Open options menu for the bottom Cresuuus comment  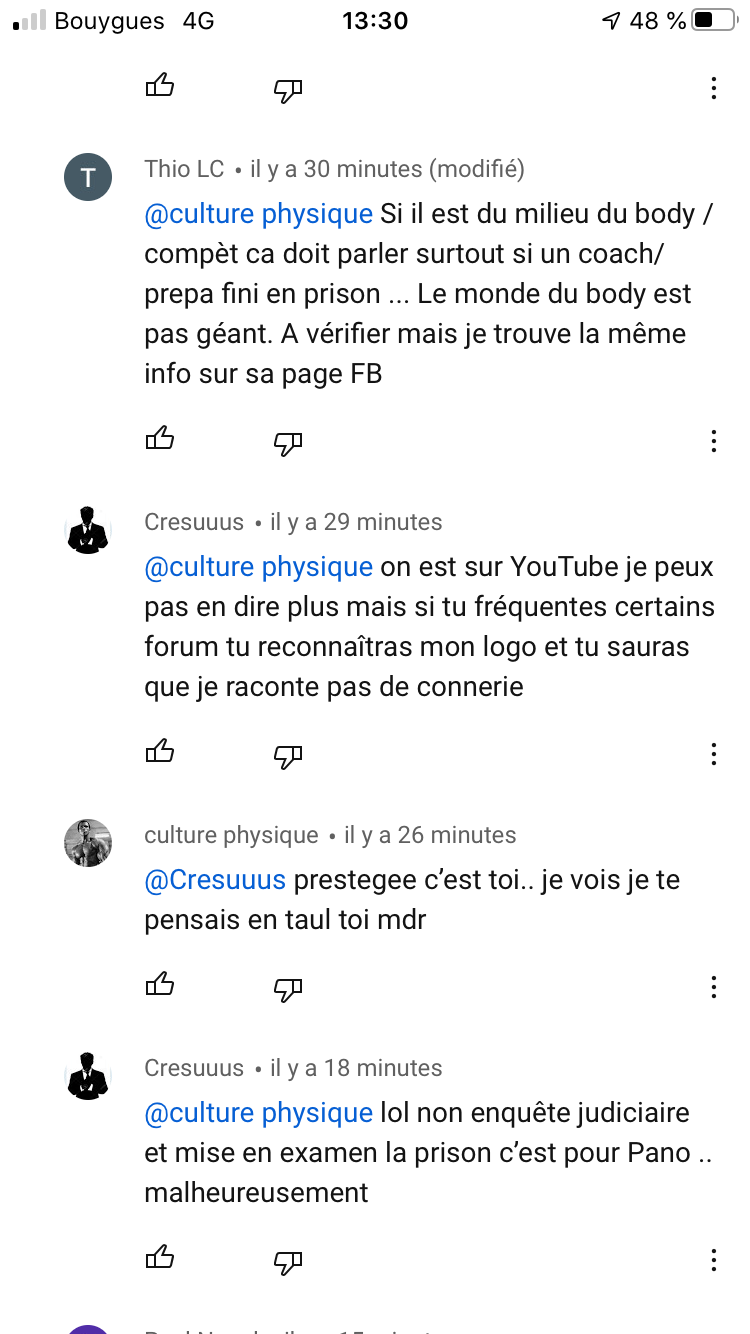point(713,1260)
